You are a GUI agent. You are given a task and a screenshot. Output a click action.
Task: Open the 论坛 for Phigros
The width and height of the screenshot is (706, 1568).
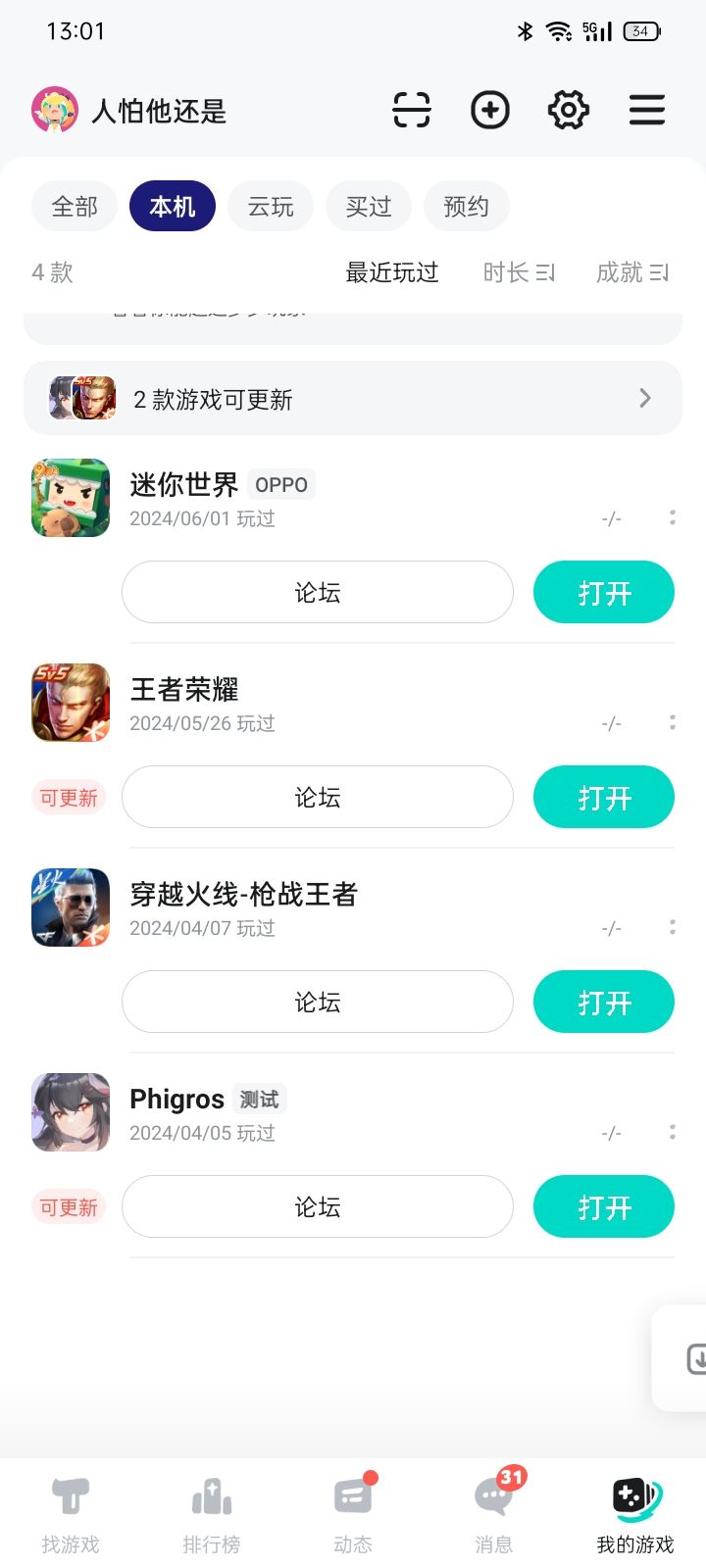point(318,1206)
